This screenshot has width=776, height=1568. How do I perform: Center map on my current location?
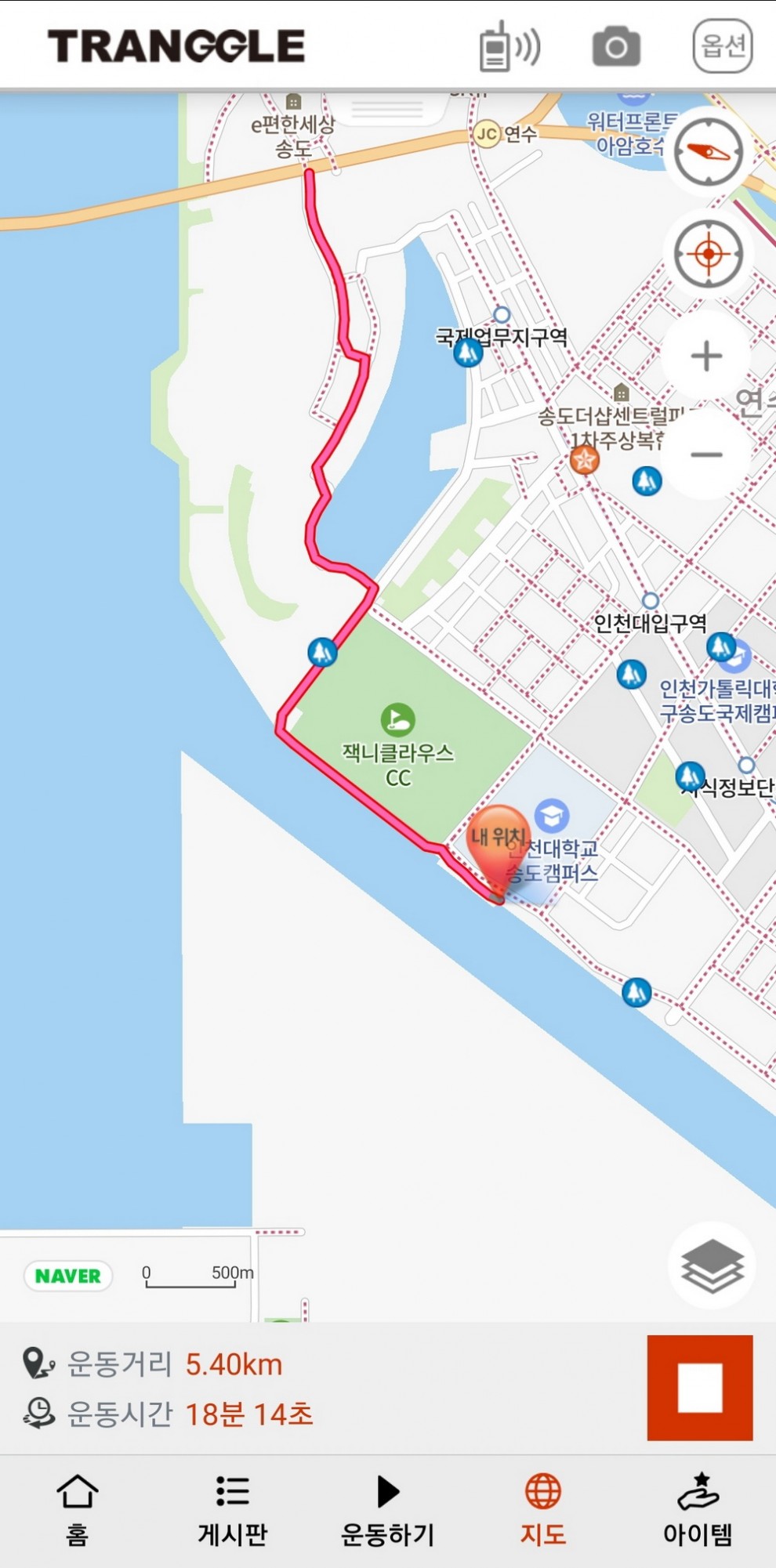pyautogui.click(x=709, y=254)
